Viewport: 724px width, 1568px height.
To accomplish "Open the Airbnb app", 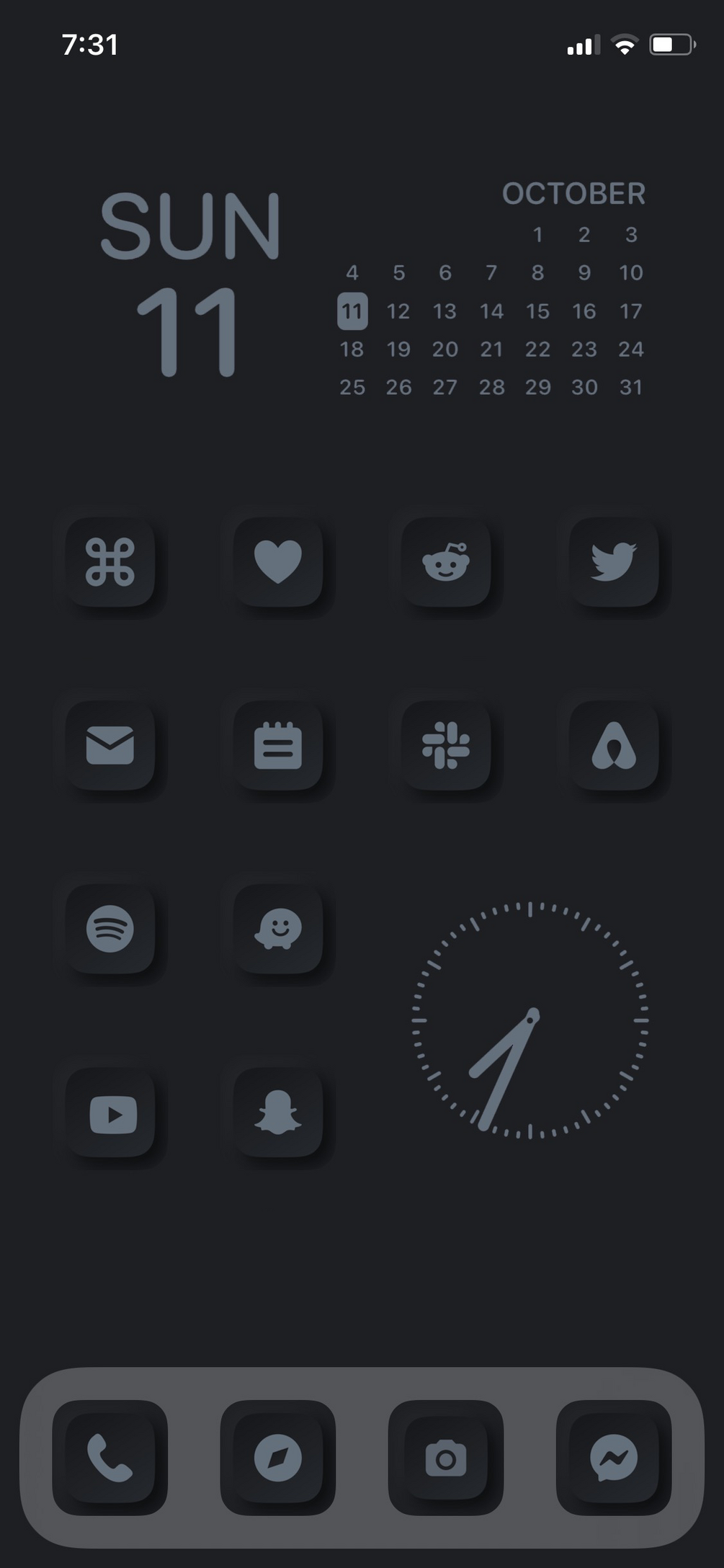I will point(614,745).
